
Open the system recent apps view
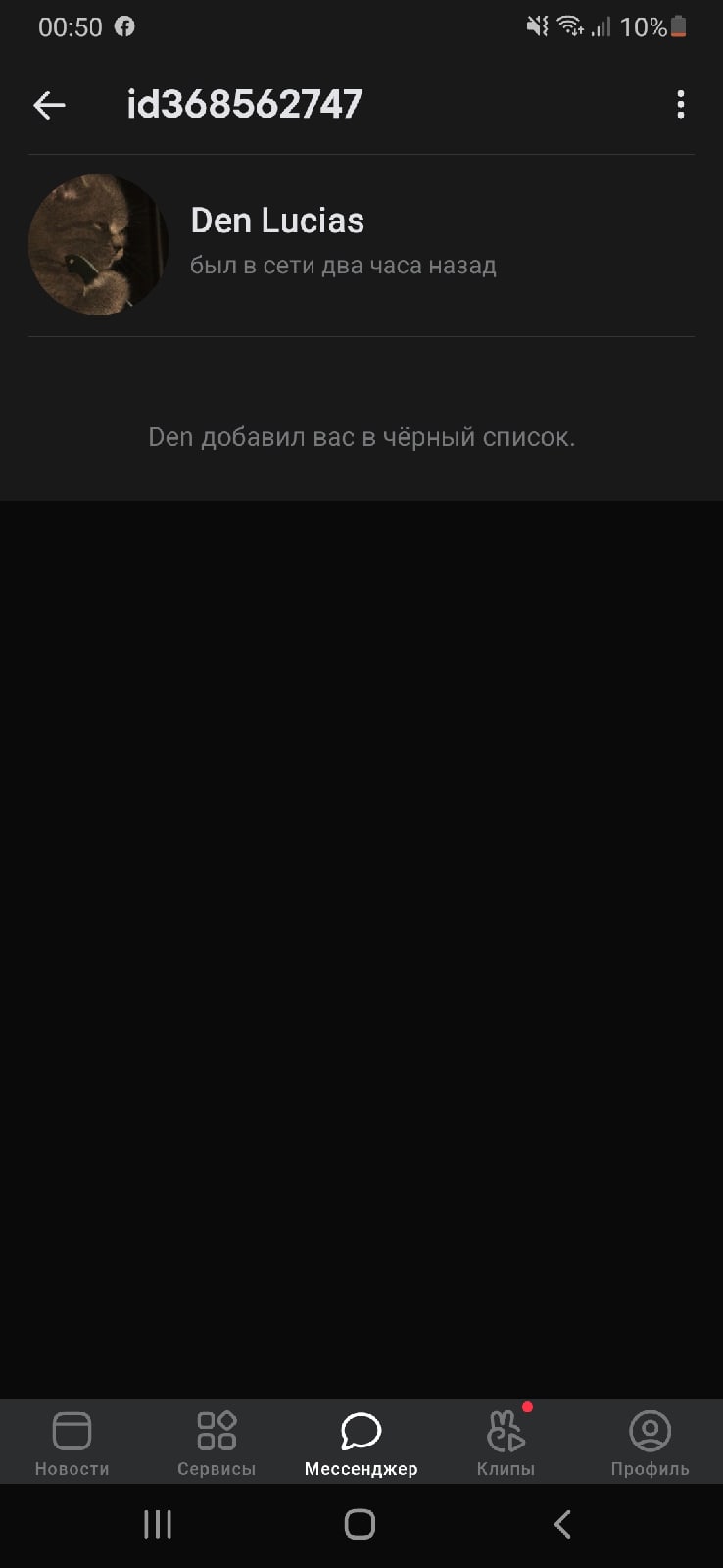coord(158,1524)
